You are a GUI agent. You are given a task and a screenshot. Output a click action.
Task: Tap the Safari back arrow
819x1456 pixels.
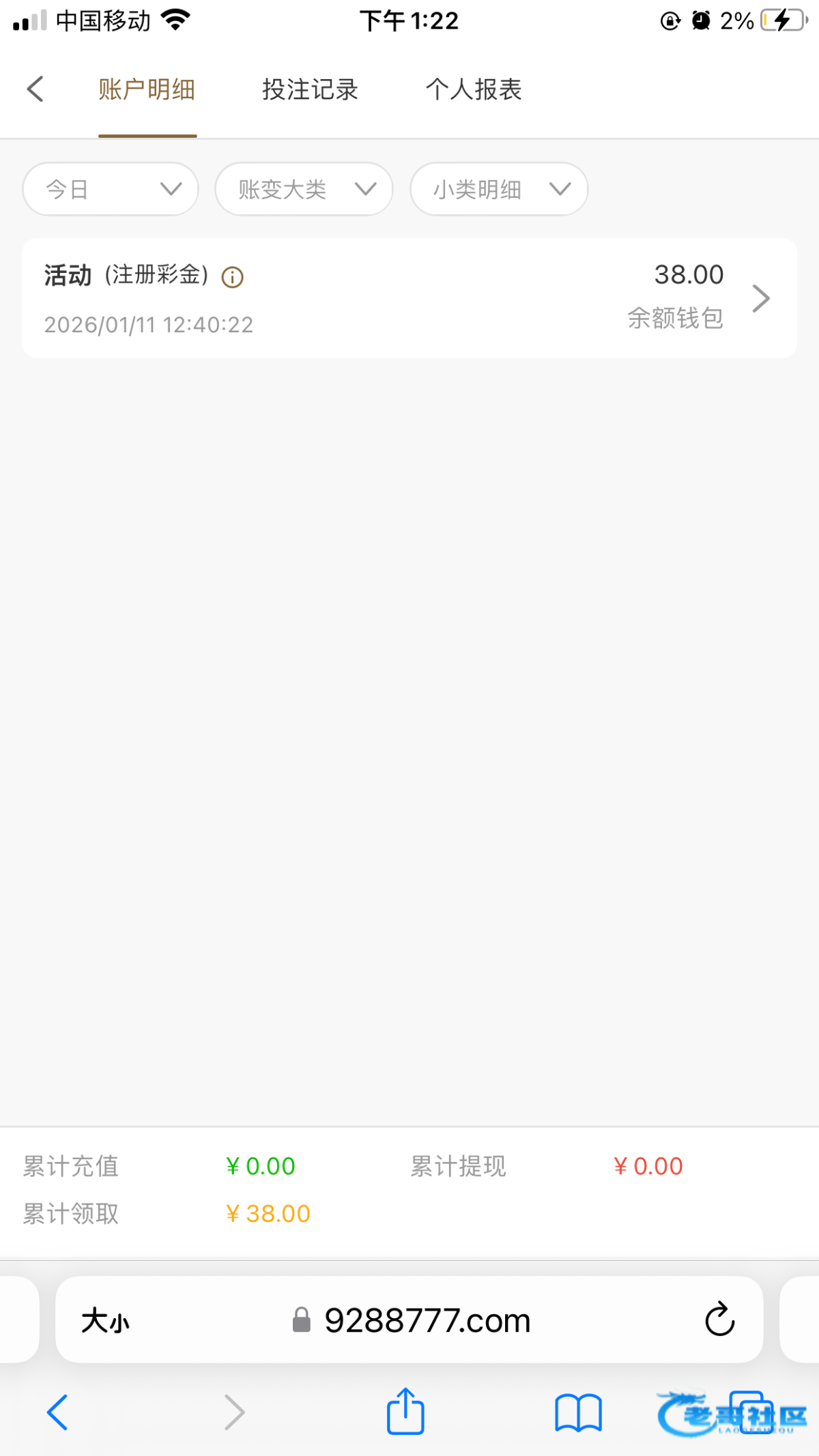(57, 1412)
